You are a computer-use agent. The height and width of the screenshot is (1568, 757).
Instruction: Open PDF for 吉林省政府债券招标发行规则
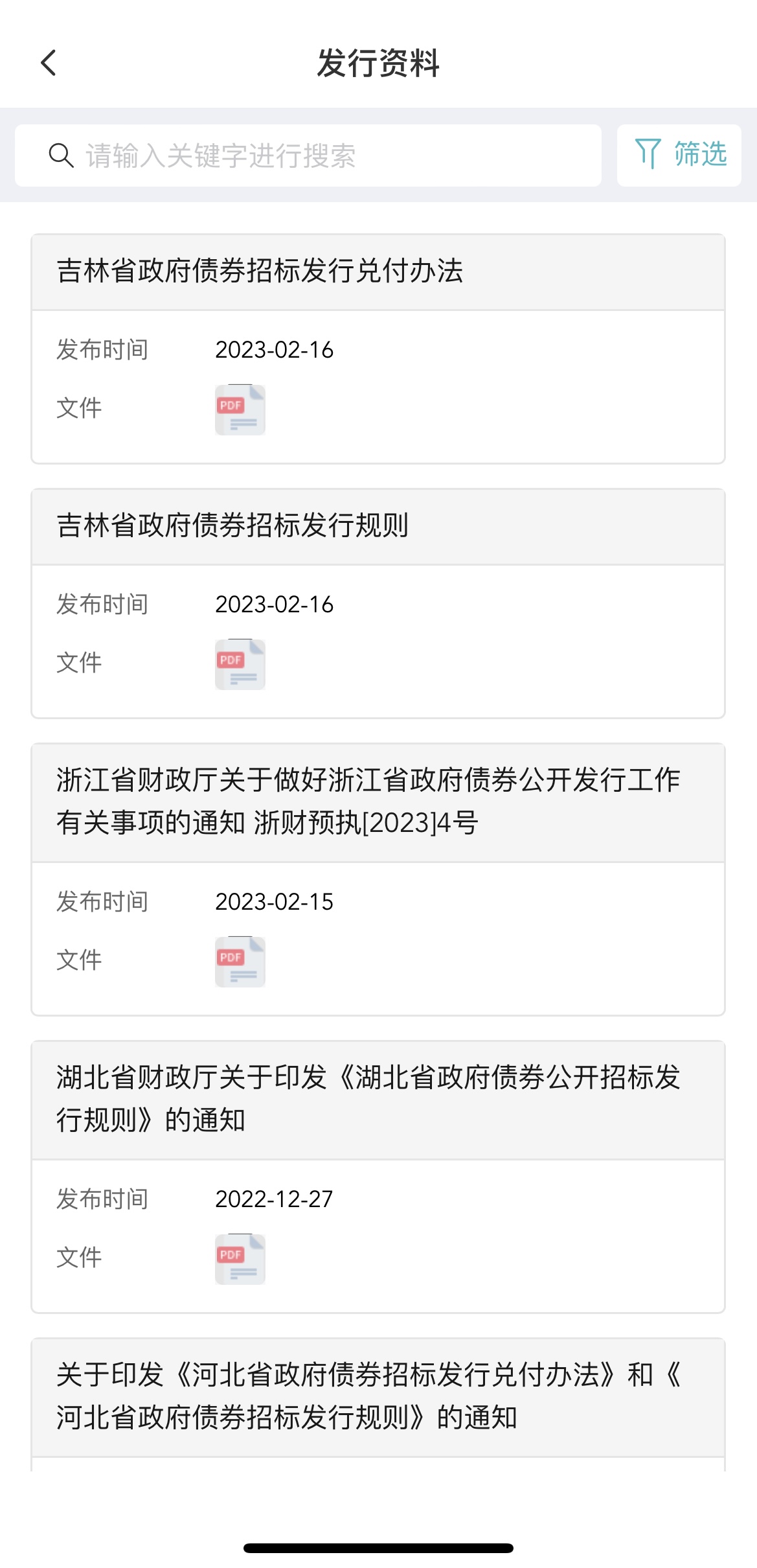point(240,664)
